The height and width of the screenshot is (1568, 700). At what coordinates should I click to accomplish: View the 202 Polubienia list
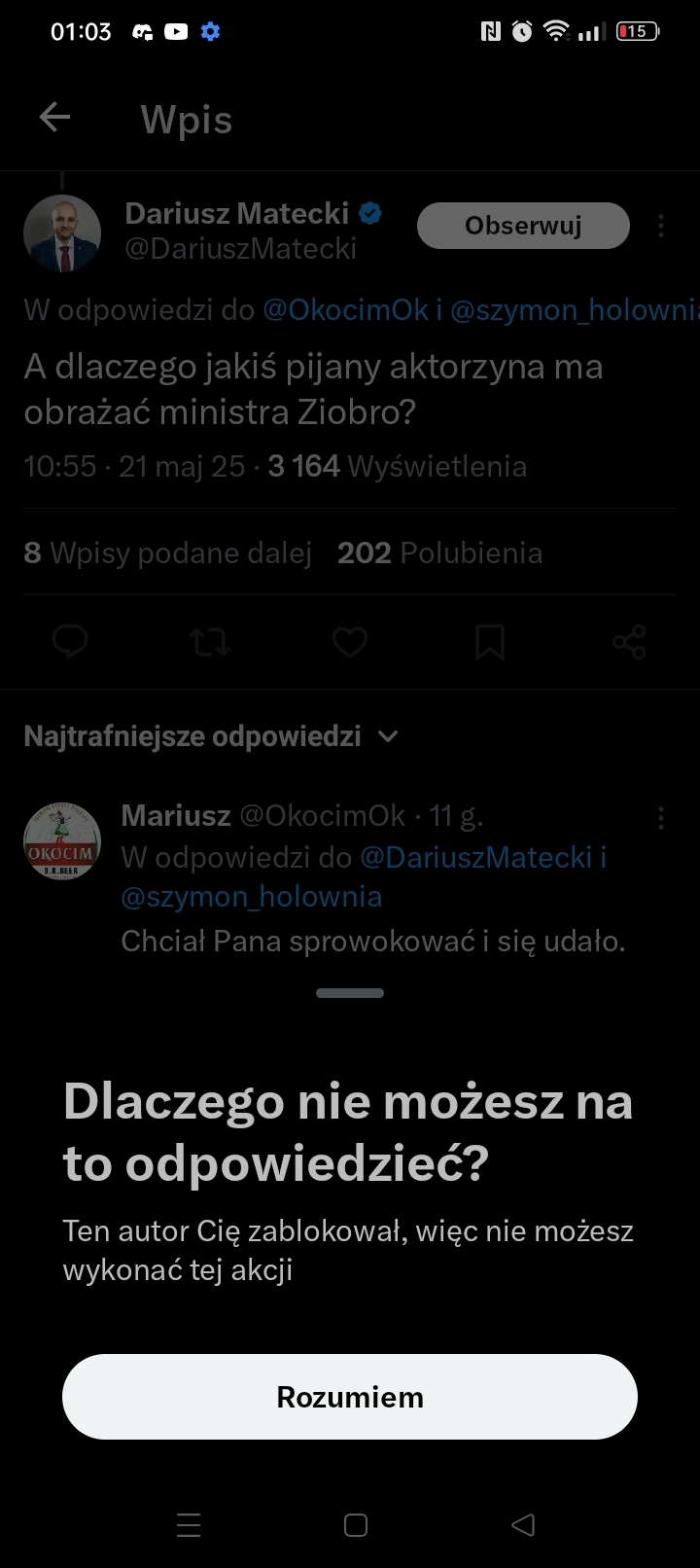439,552
